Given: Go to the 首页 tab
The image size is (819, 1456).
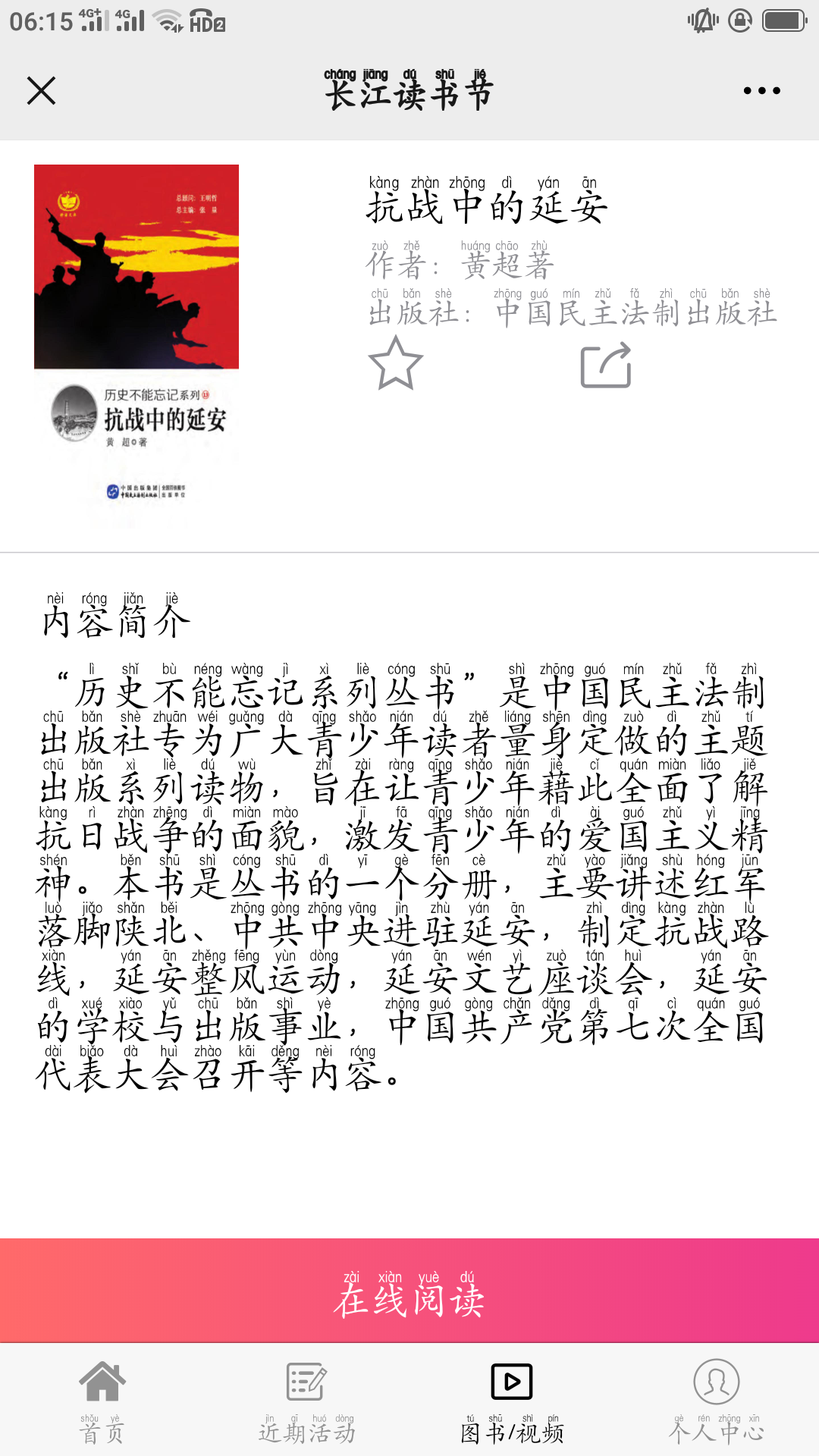Looking at the screenshot, I should coord(102,1400).
